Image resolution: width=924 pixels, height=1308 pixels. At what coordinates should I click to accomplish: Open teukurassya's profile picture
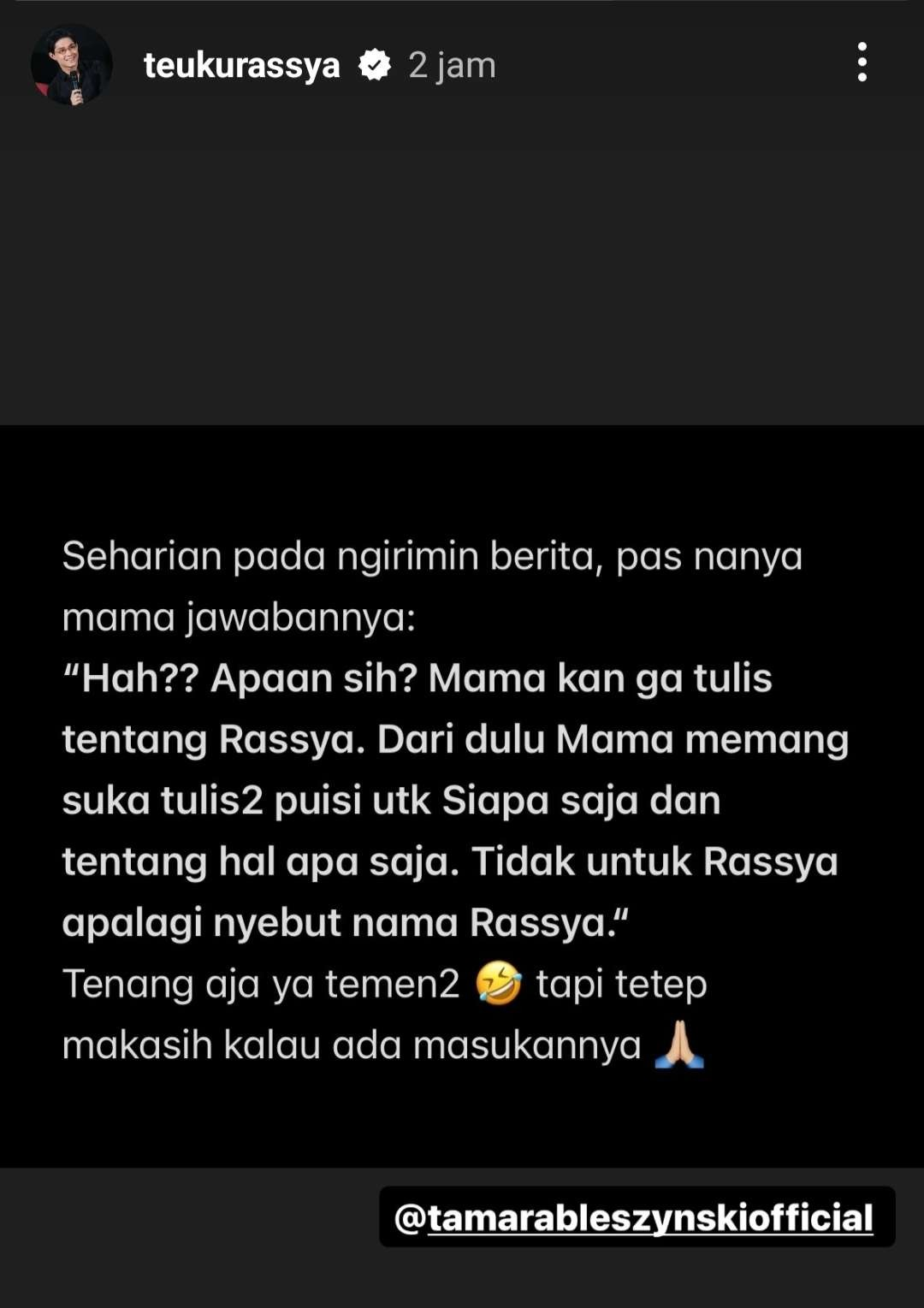point(72,66)
